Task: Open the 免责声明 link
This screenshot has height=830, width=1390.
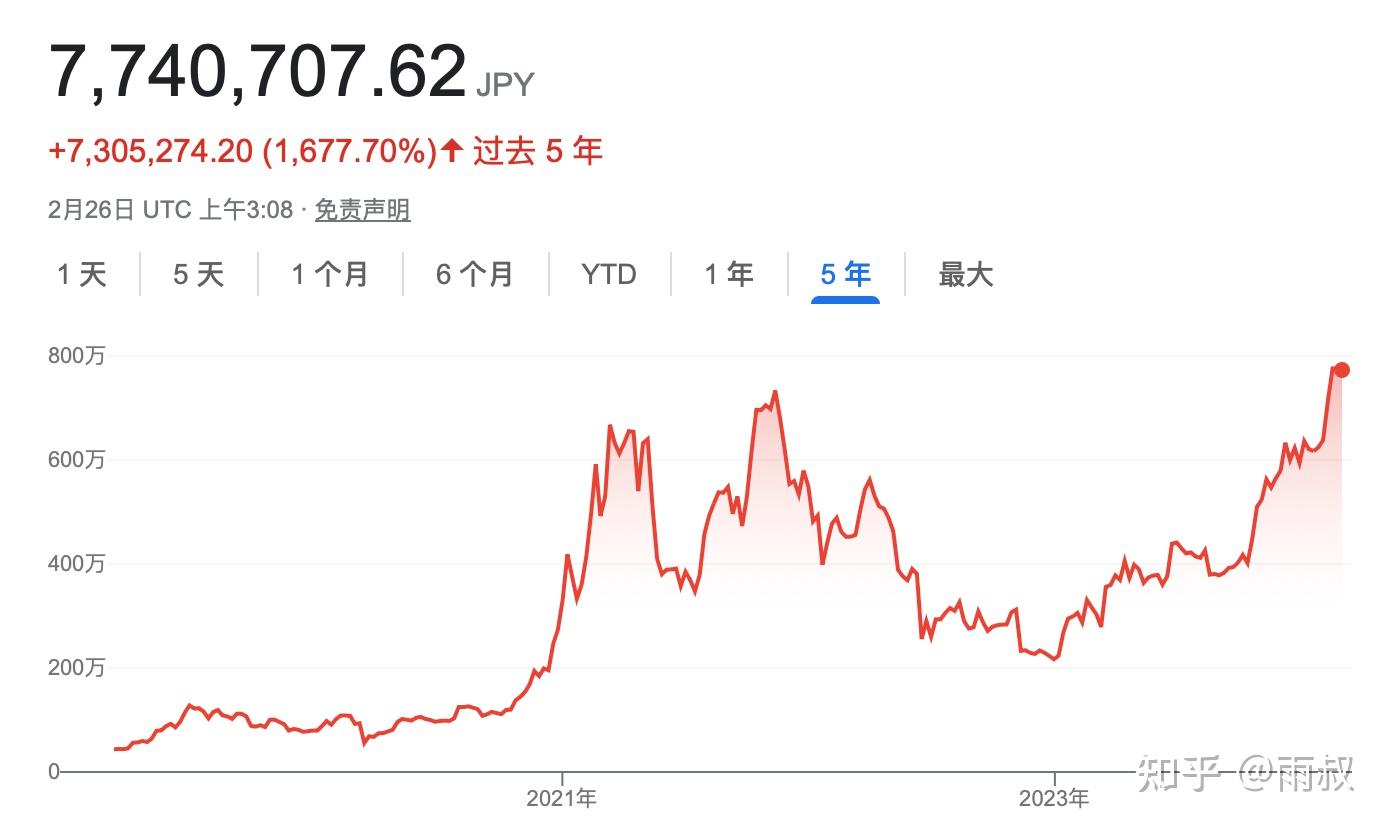Action: tap(362, 210)
